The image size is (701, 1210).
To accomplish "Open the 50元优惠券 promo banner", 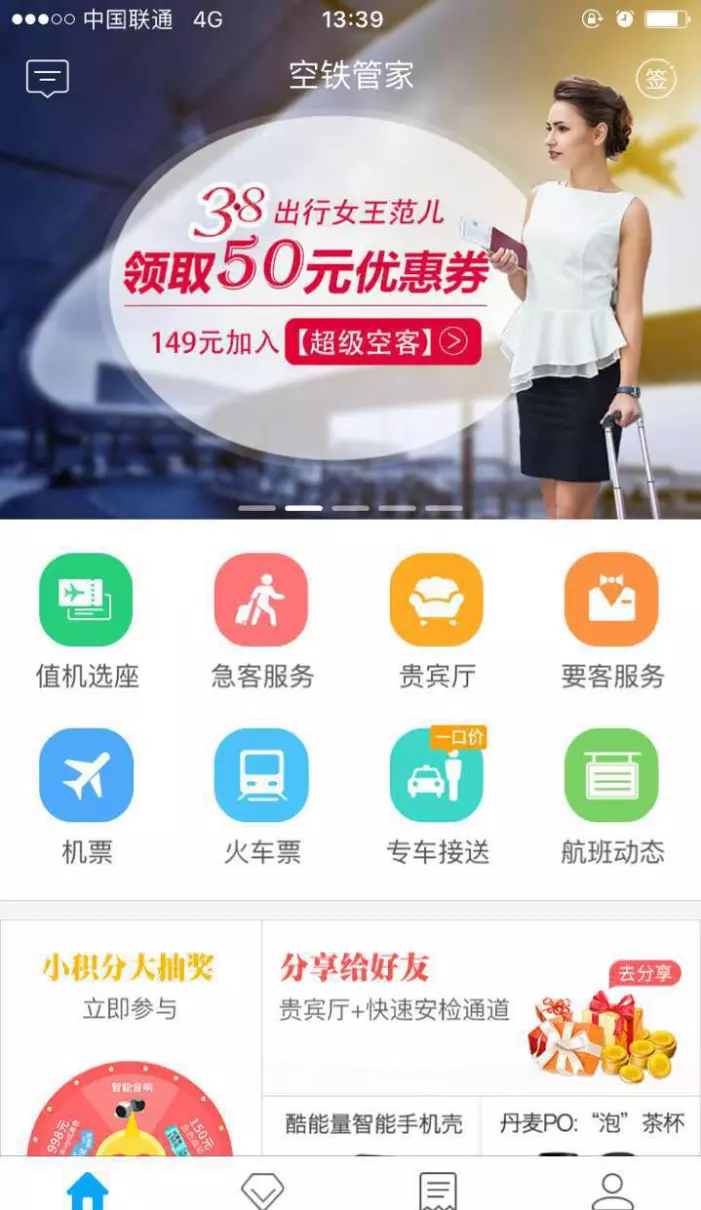I will point(350,280).
